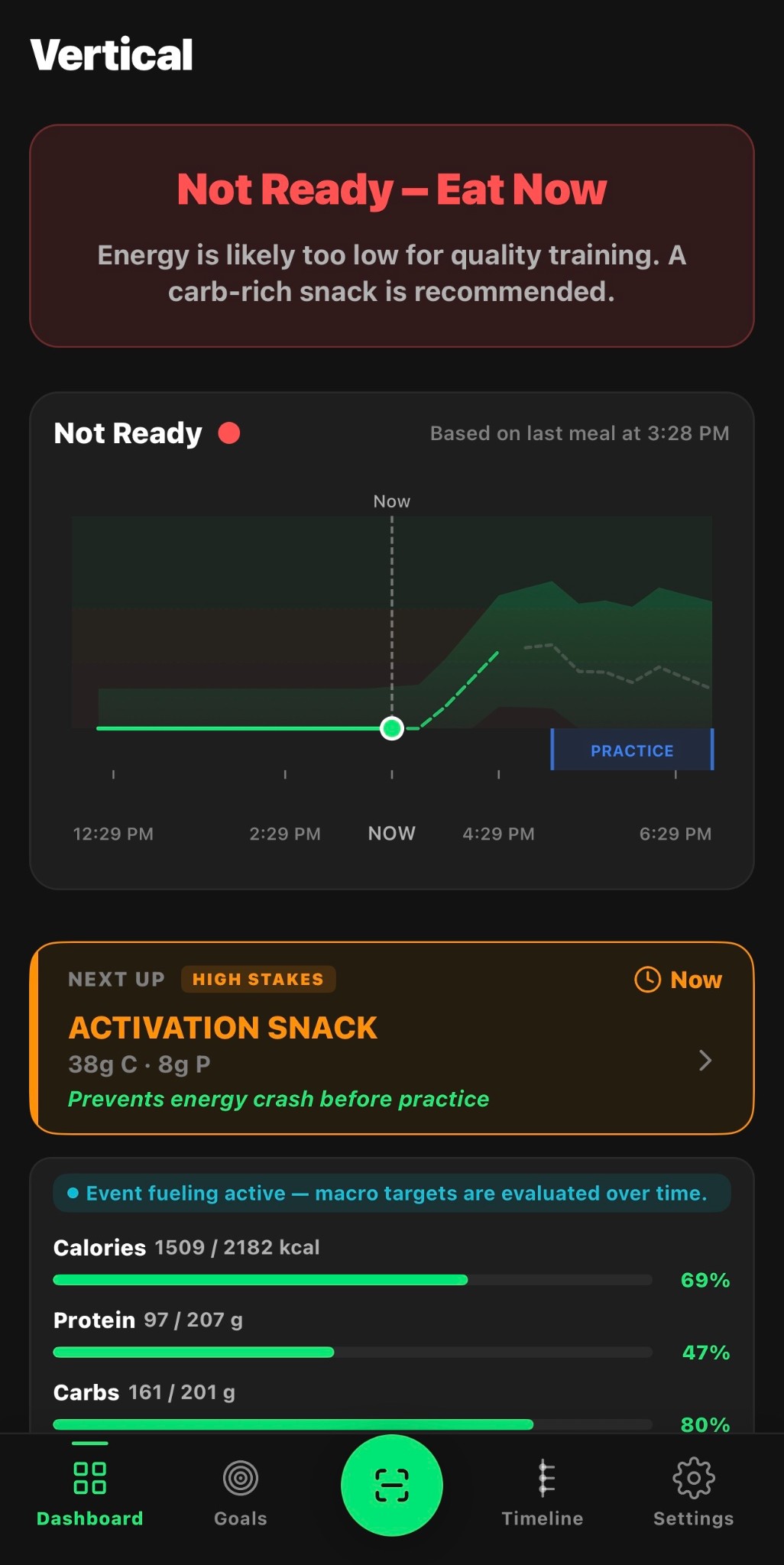Go to the Settings tab
The width and height of the screenshot is (784, 1565).
pos(692,1492)
